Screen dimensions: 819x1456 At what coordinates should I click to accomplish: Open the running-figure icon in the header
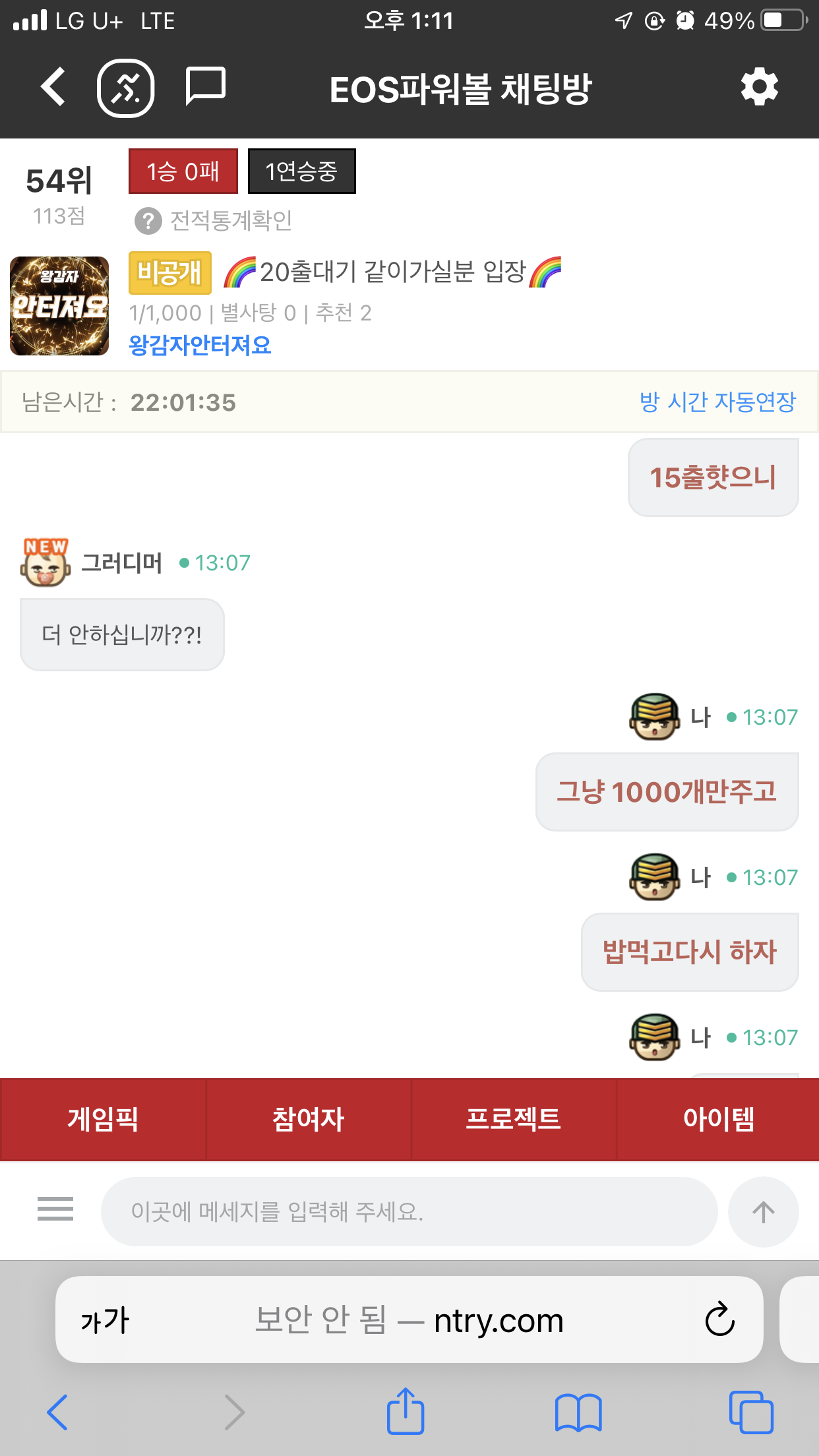[125, 88]
